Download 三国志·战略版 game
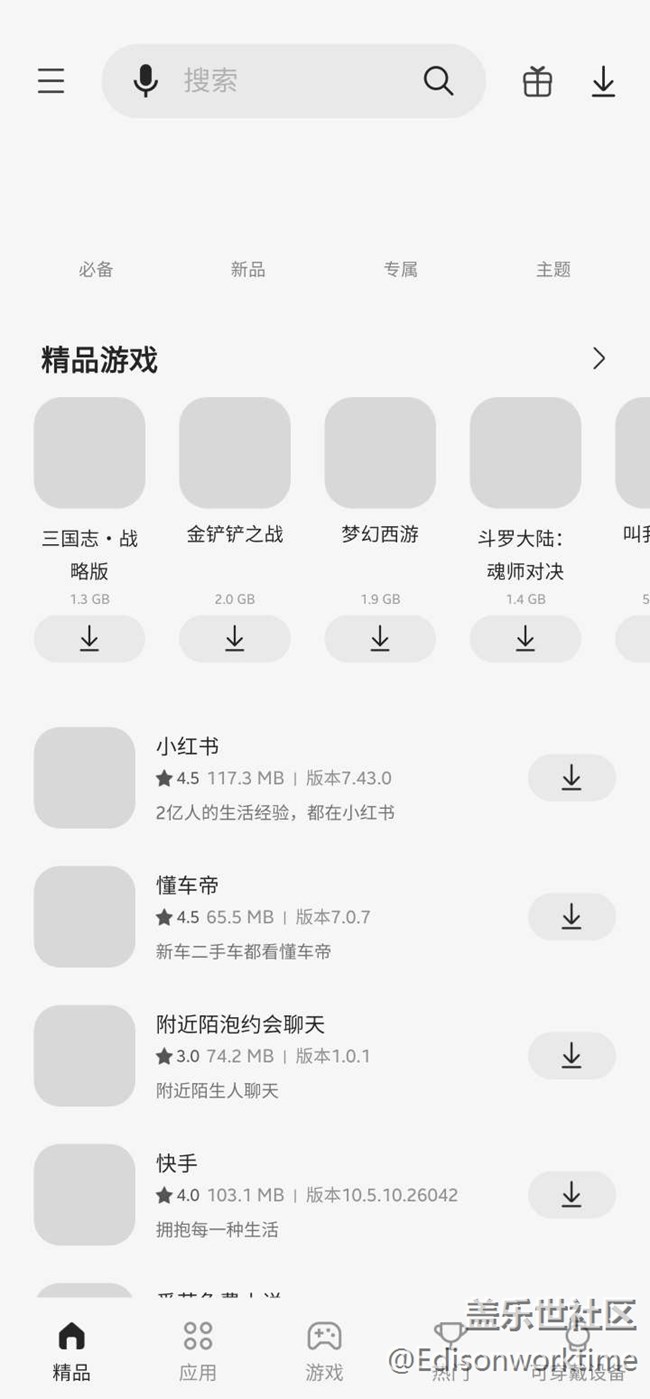The height and width of the screenshot is (1399, 650). [x=89, y=638]
